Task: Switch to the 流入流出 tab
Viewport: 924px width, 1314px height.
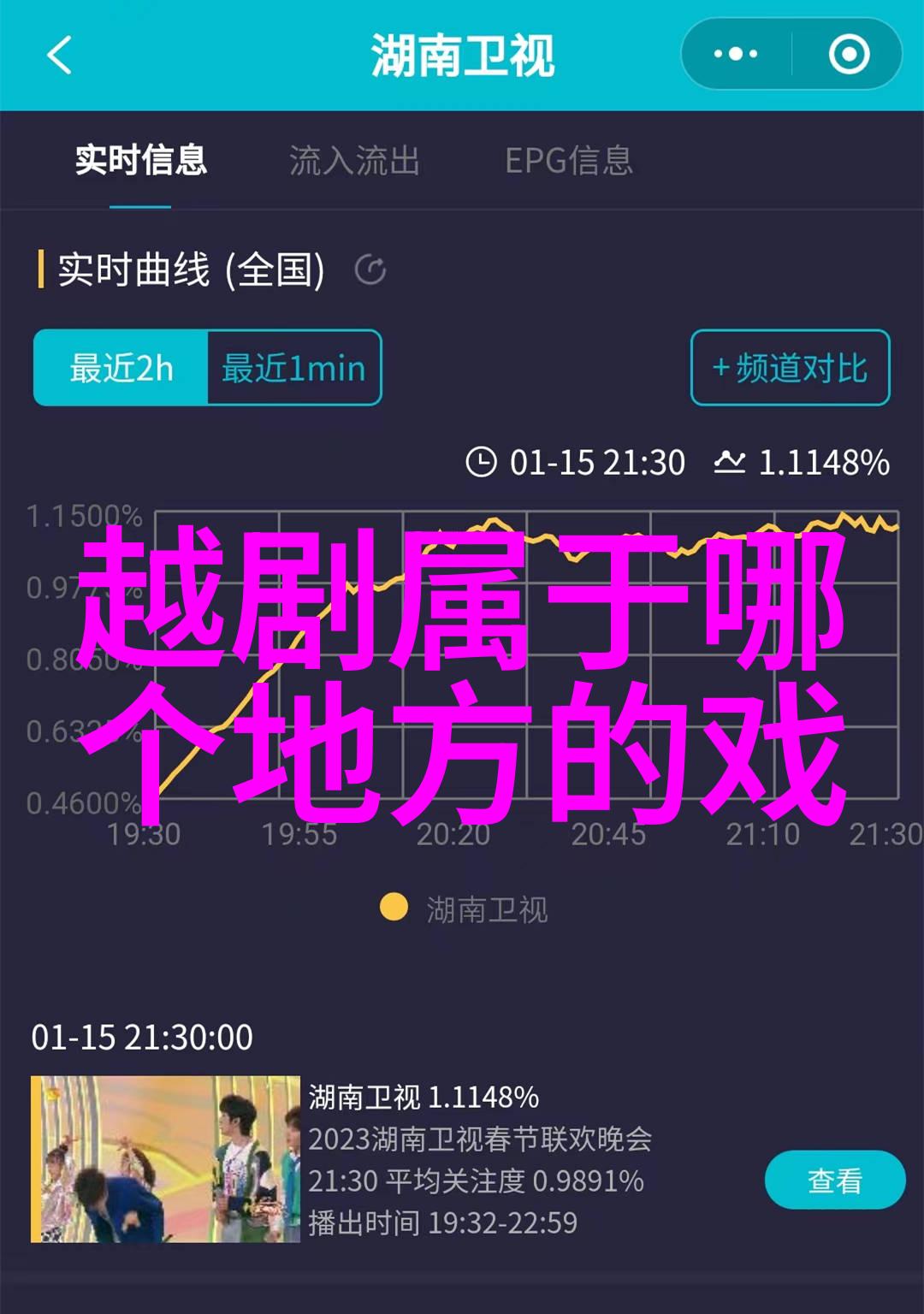Action: pyautogui.click(x=354, y=161)
